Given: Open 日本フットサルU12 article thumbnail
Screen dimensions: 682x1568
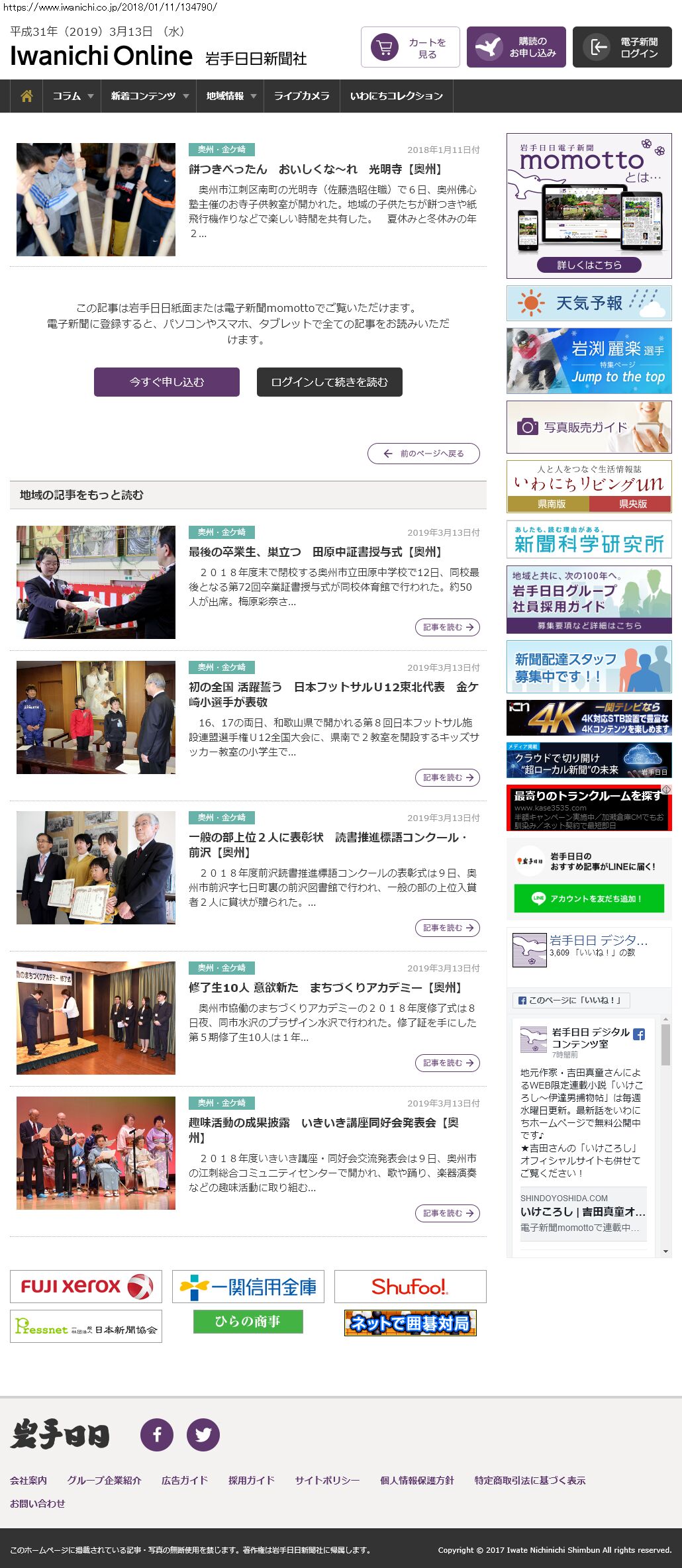Looking at the screenshot, I should (96, 717).
